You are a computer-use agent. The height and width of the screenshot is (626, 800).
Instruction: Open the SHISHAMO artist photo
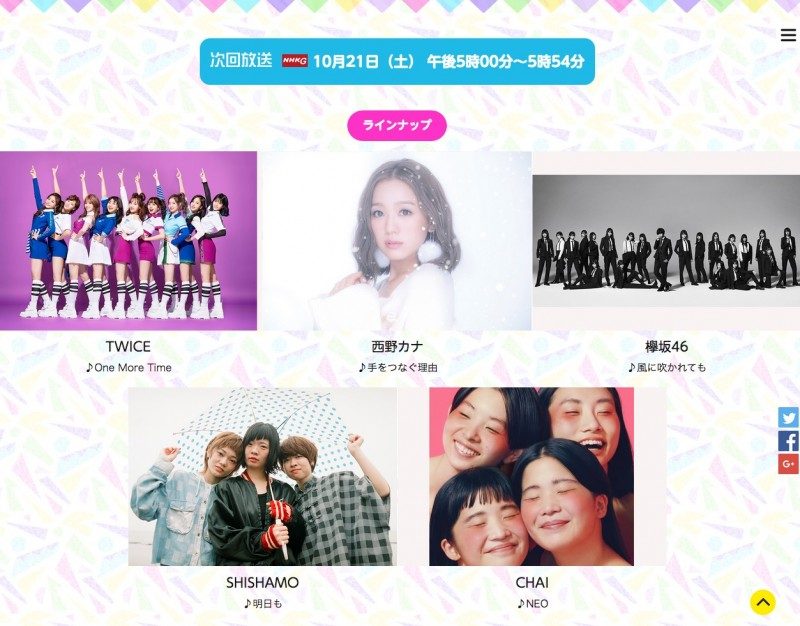(x=262, y=476)
